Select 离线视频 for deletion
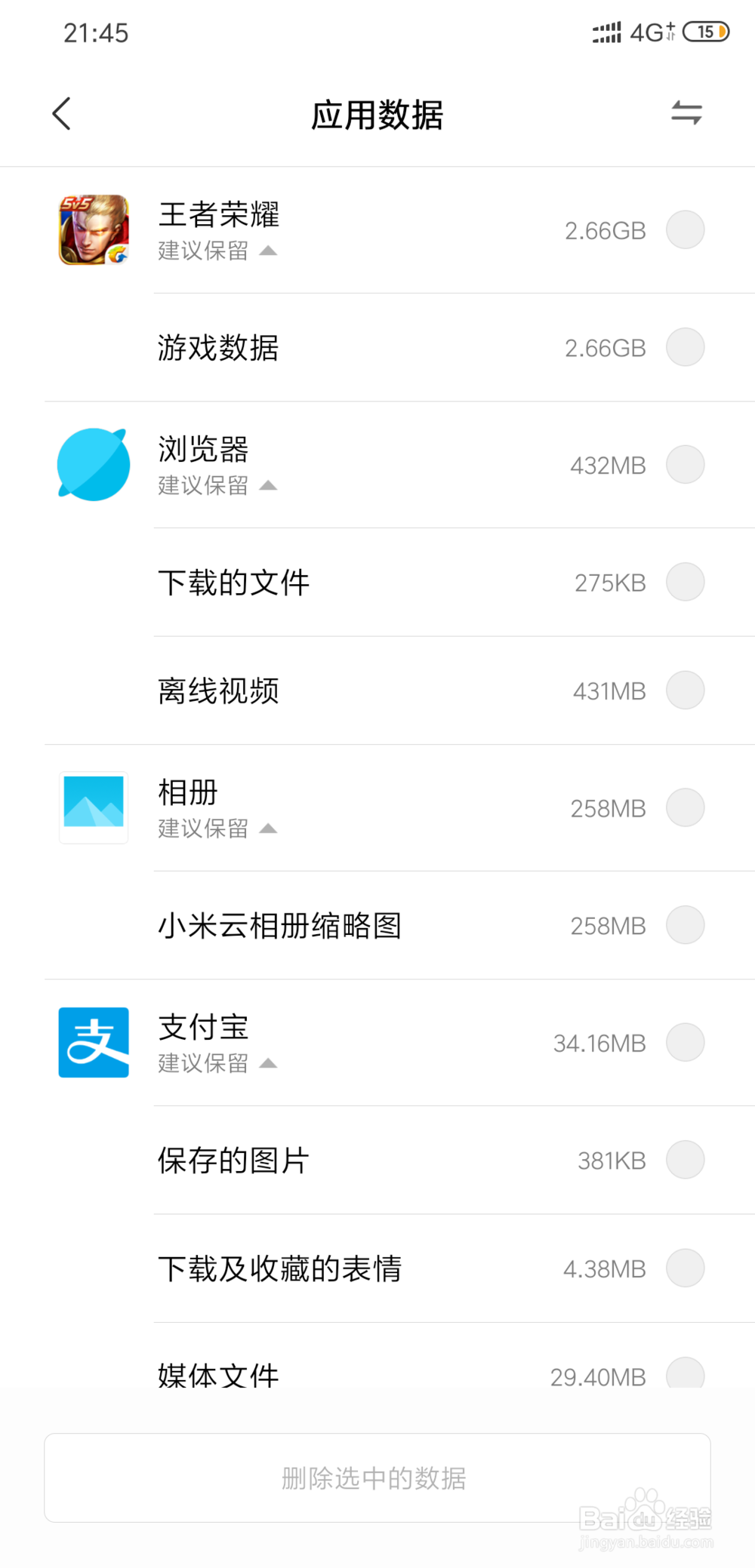 (685, 690)
